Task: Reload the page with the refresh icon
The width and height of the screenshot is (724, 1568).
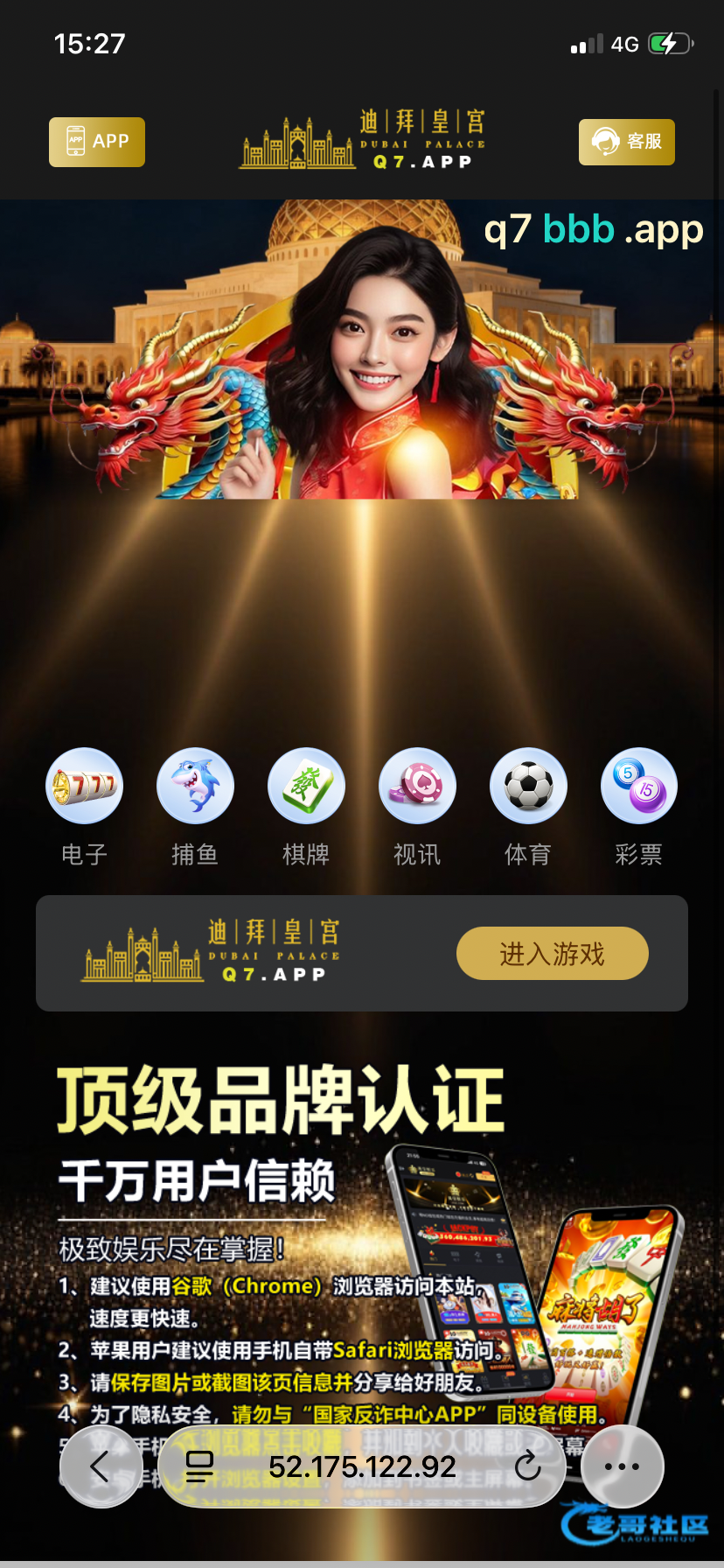Action: (528, 1466)
